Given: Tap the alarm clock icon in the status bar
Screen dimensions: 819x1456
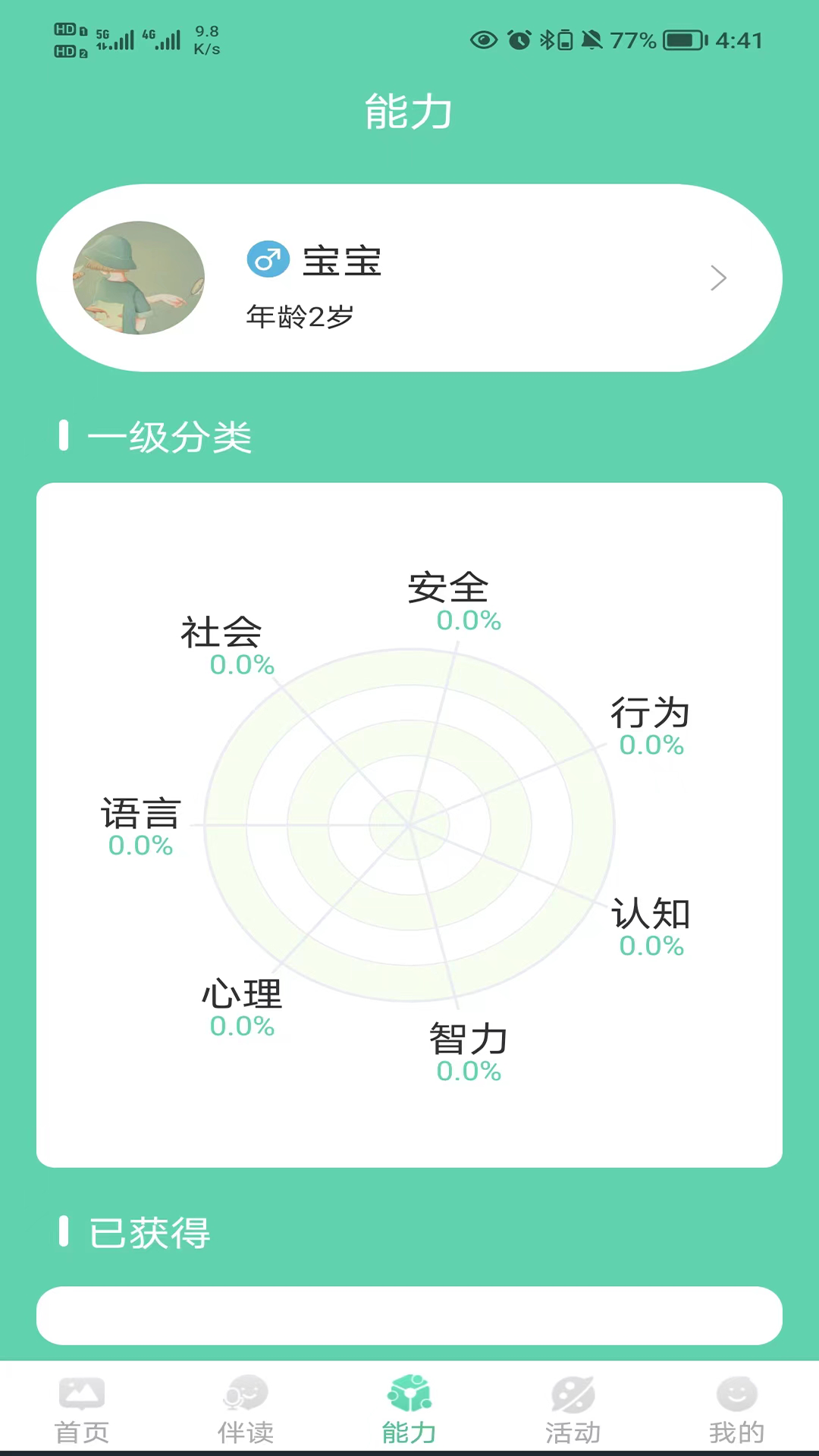Looking at the screenshot, I should click(x=519, y=39).
